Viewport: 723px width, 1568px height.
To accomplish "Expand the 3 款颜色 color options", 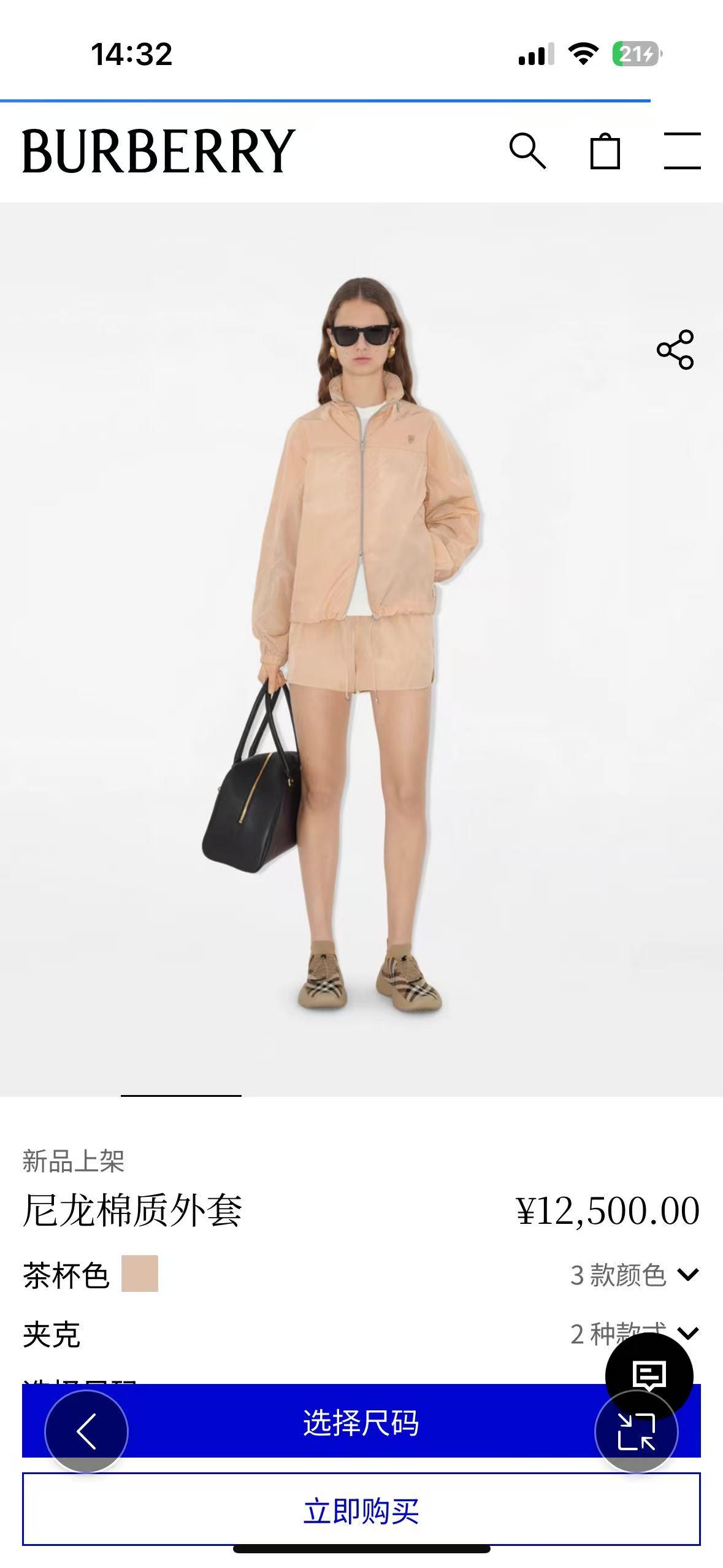I will (635, 1275).
